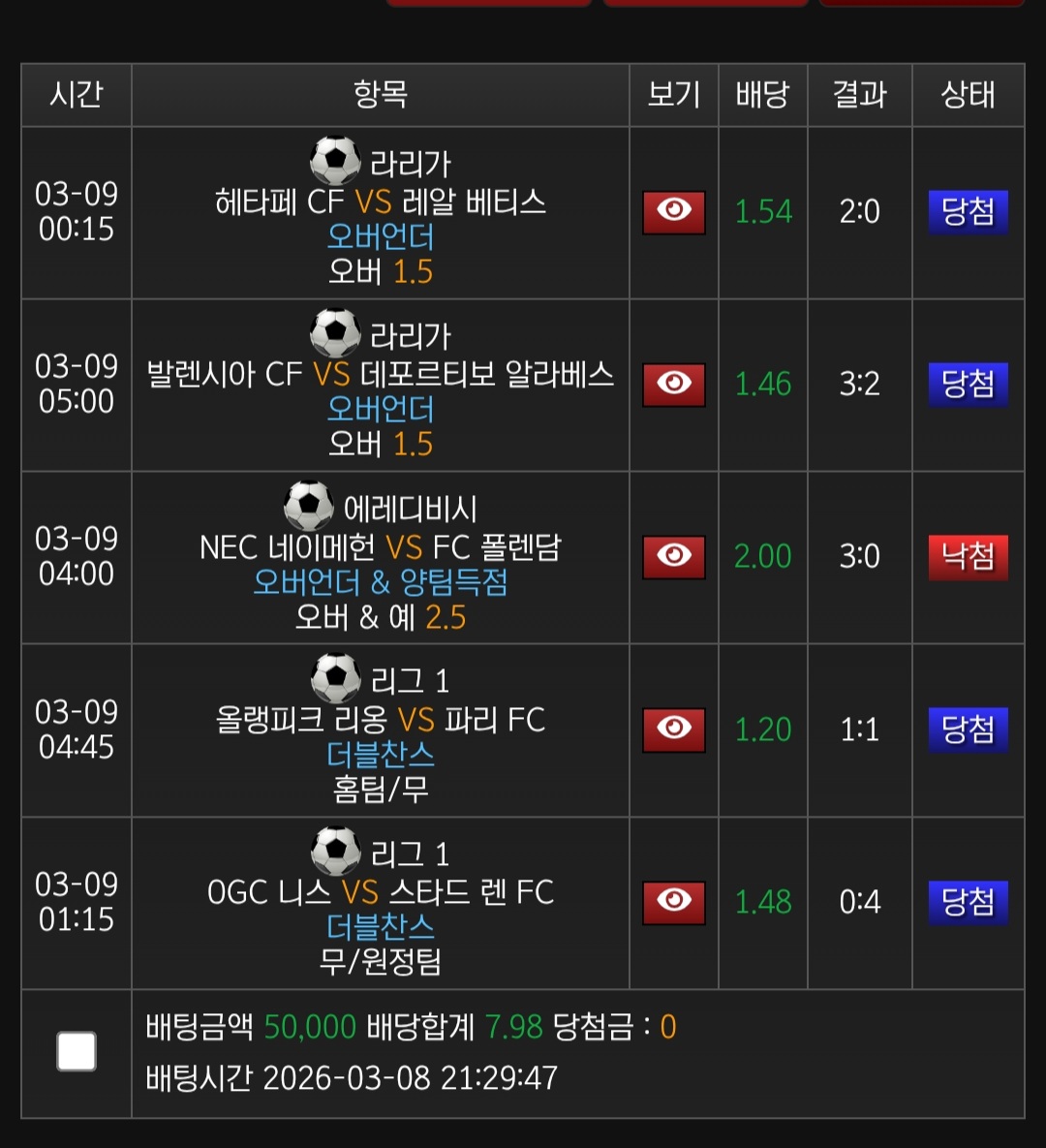Open view eye for 발렌시아 CF match

click(674, 384)
